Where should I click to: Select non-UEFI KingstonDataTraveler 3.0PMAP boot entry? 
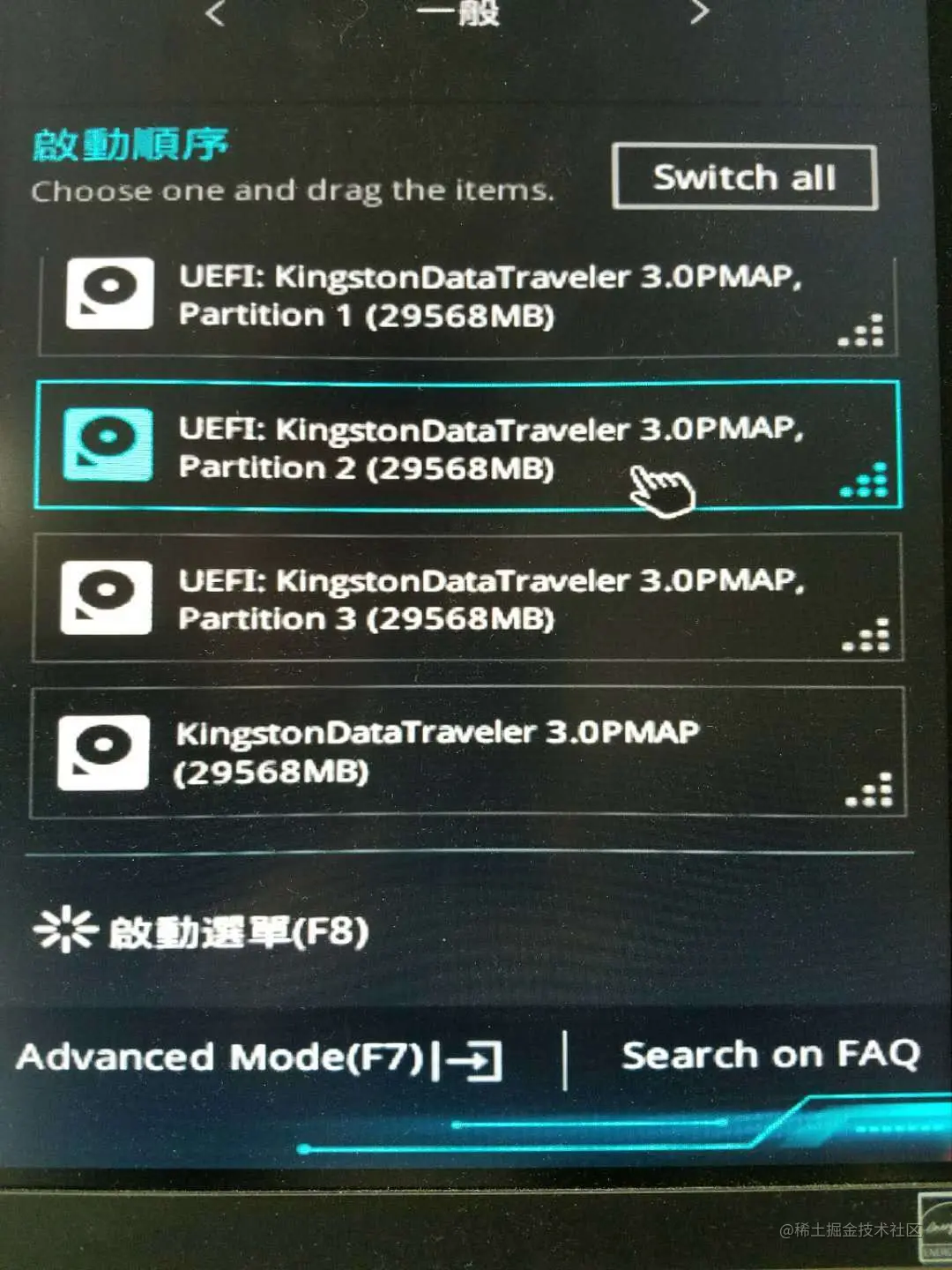click(467, 751)
